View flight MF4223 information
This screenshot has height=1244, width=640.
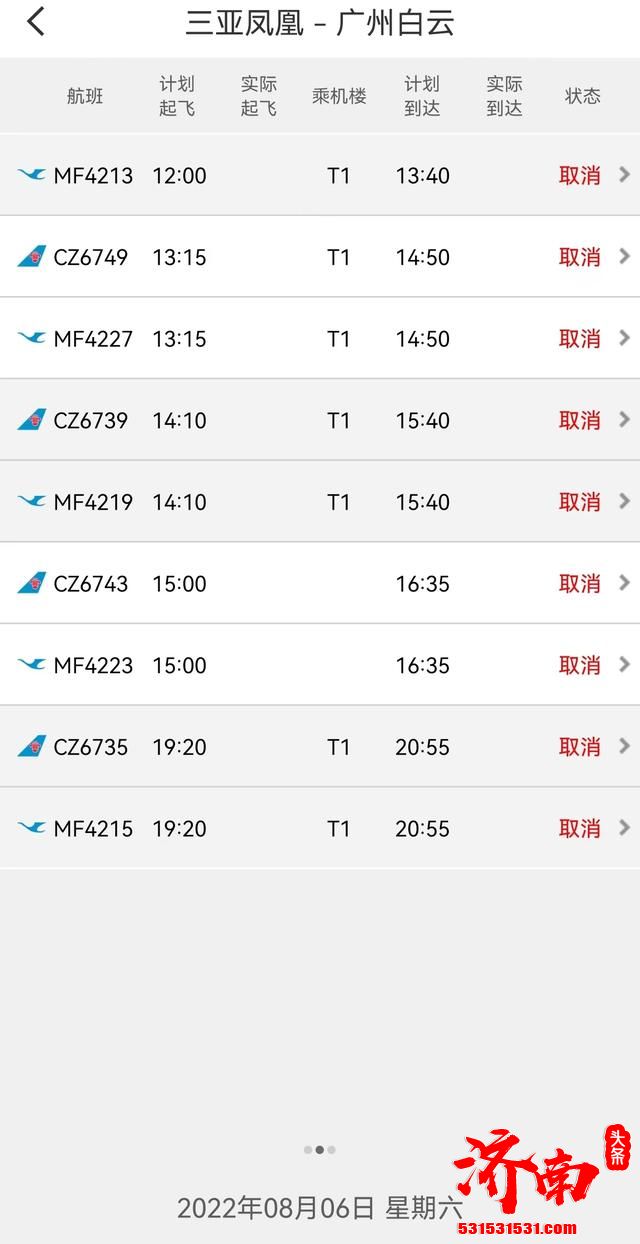pyautogui.click(x=320, y=665)
